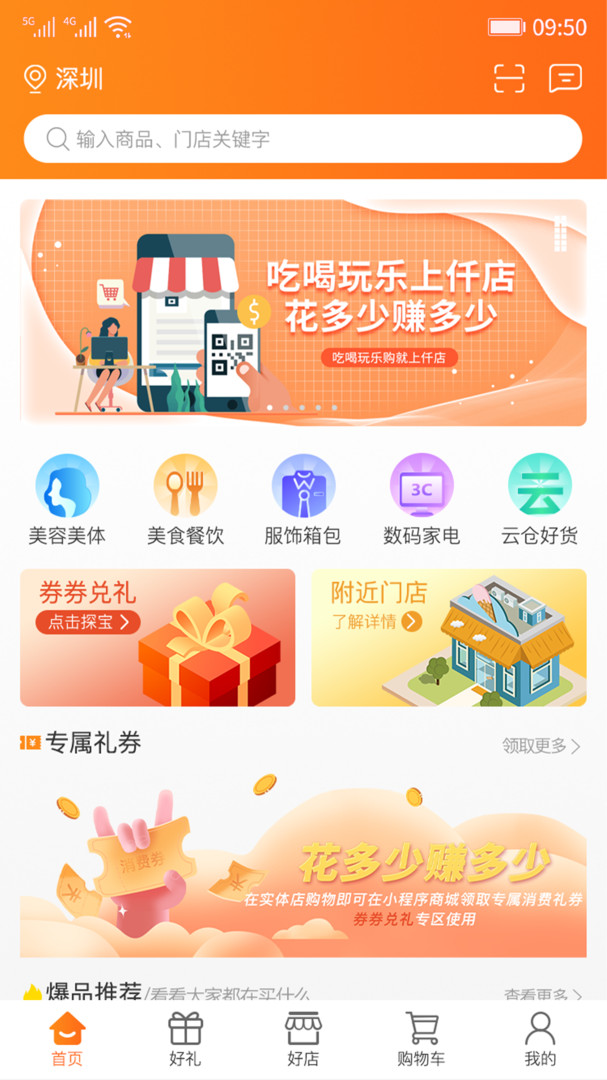Tap 领取更多 to get more coupons
Screen dimensions: 607x1080
click(x=540, y=745)
